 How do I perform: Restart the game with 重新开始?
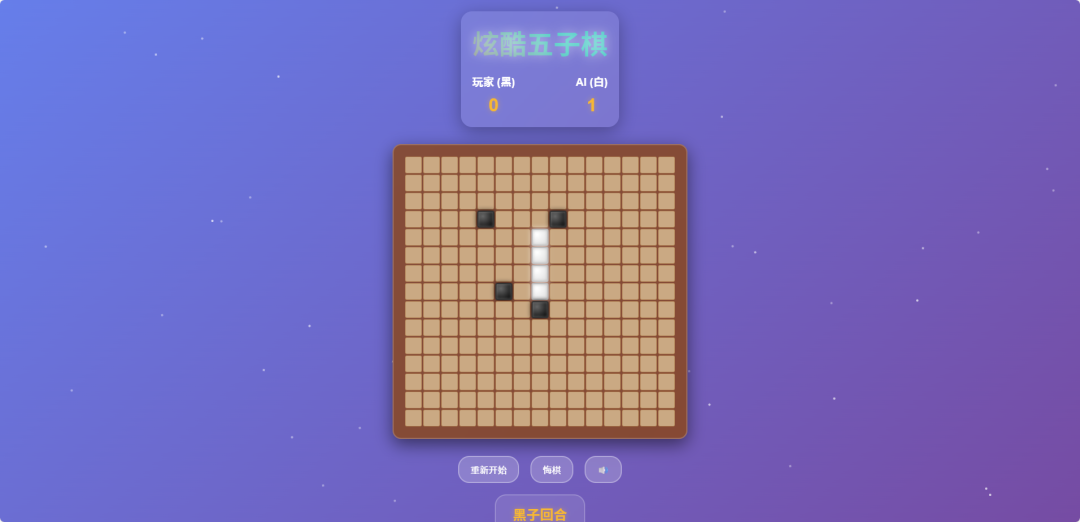click(x=488, y=470)
